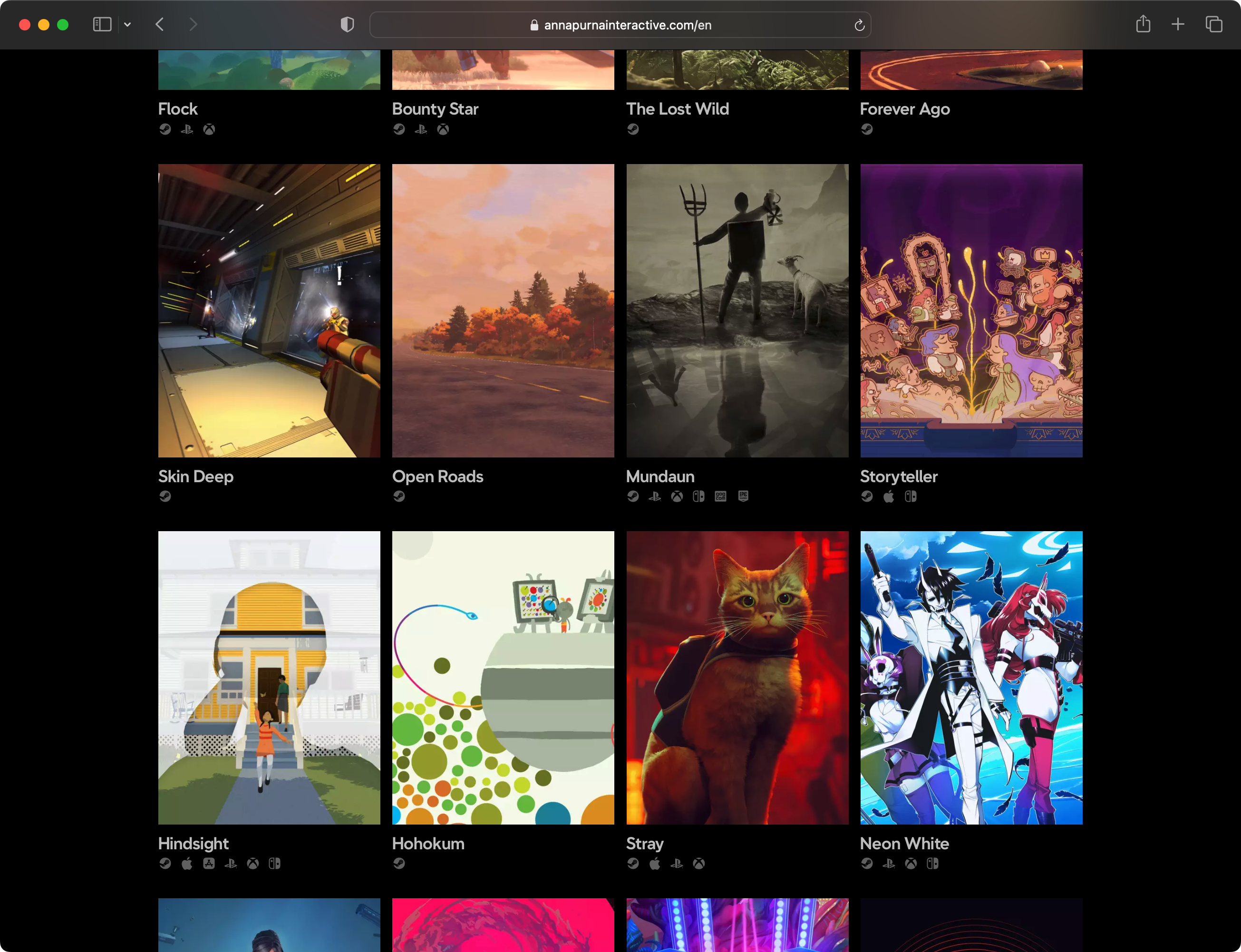Open the Bounty Star title link
Screen dimensions: 1241x952
pyautogui.click(x=435, y=109)
